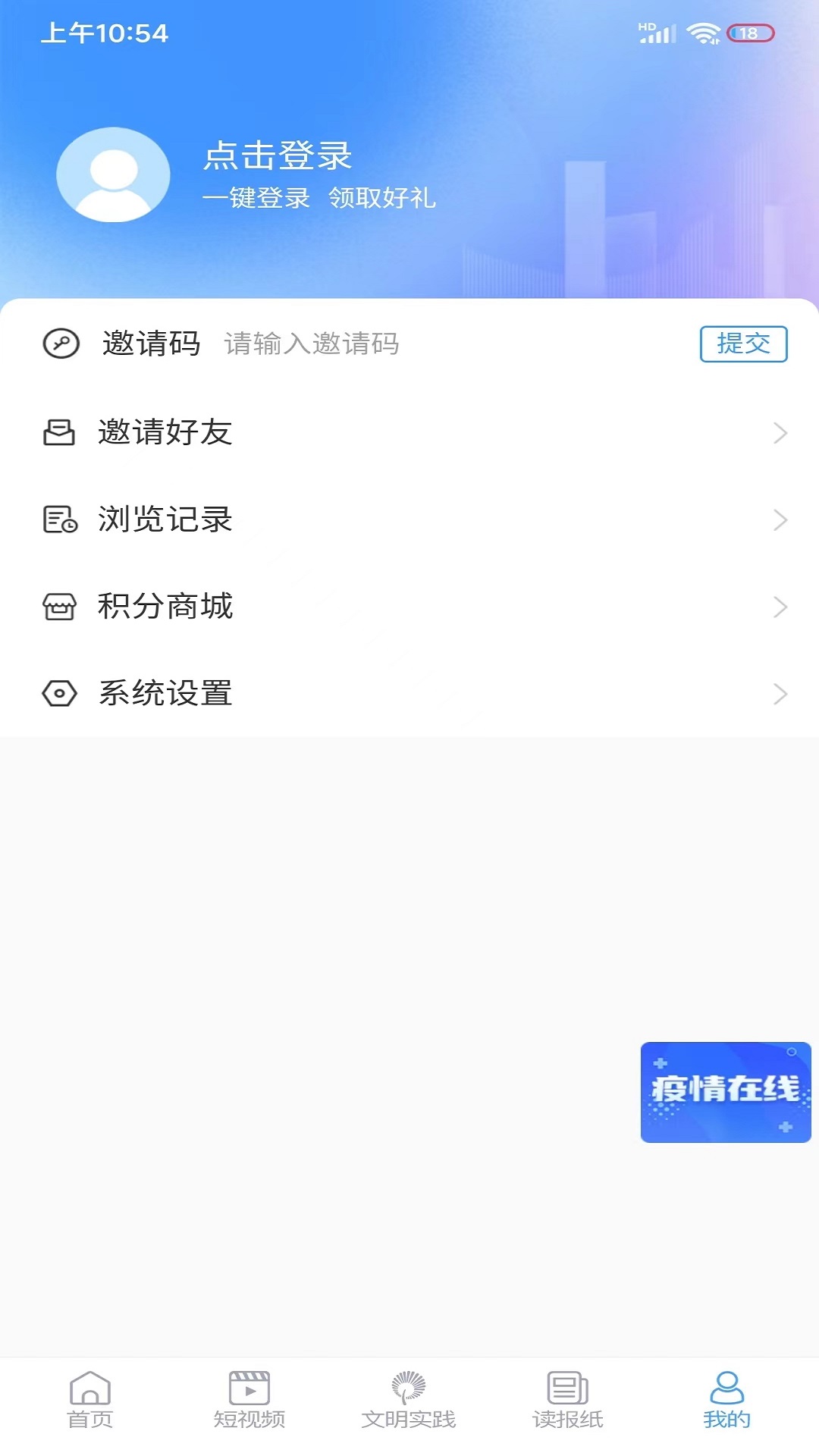Switch to the 首页 tab
This screenshot has height=1456, width=819.
click(x=90, y=1400)
